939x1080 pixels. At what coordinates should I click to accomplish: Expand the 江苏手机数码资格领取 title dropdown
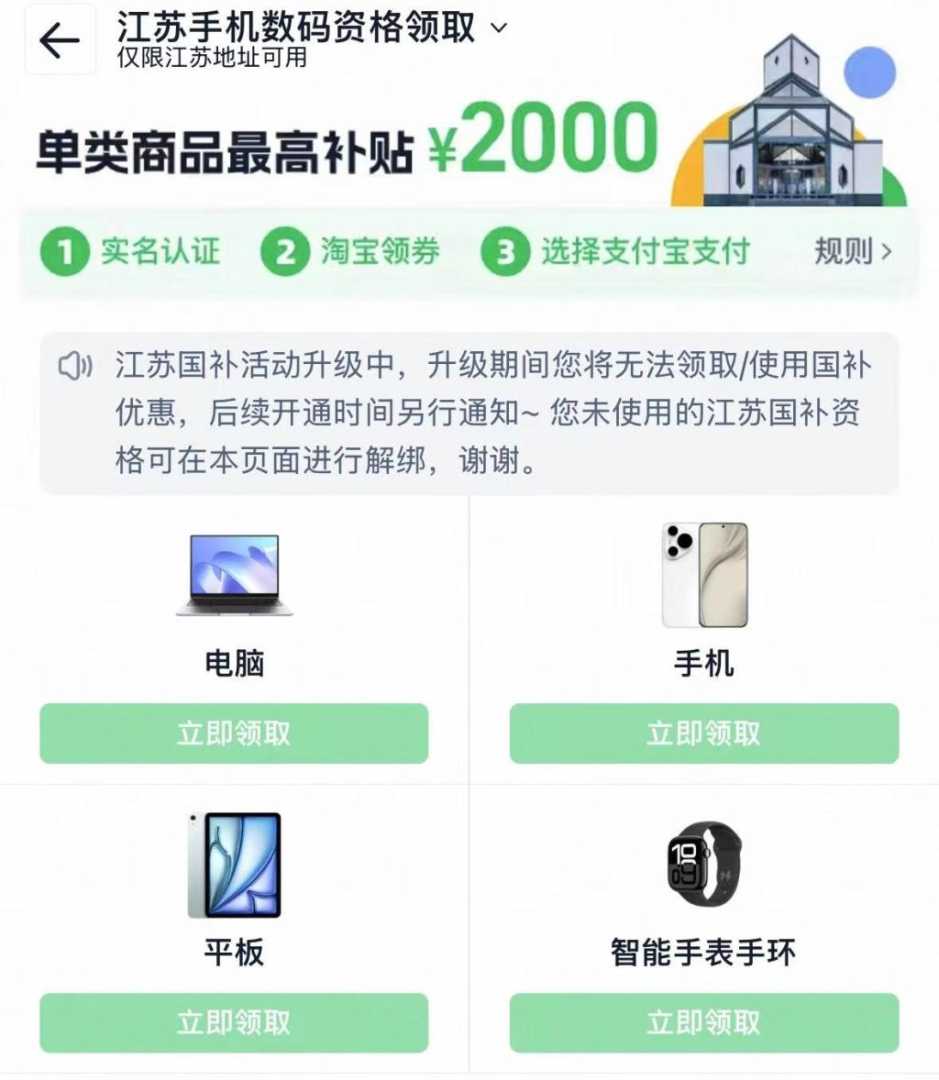499,27
